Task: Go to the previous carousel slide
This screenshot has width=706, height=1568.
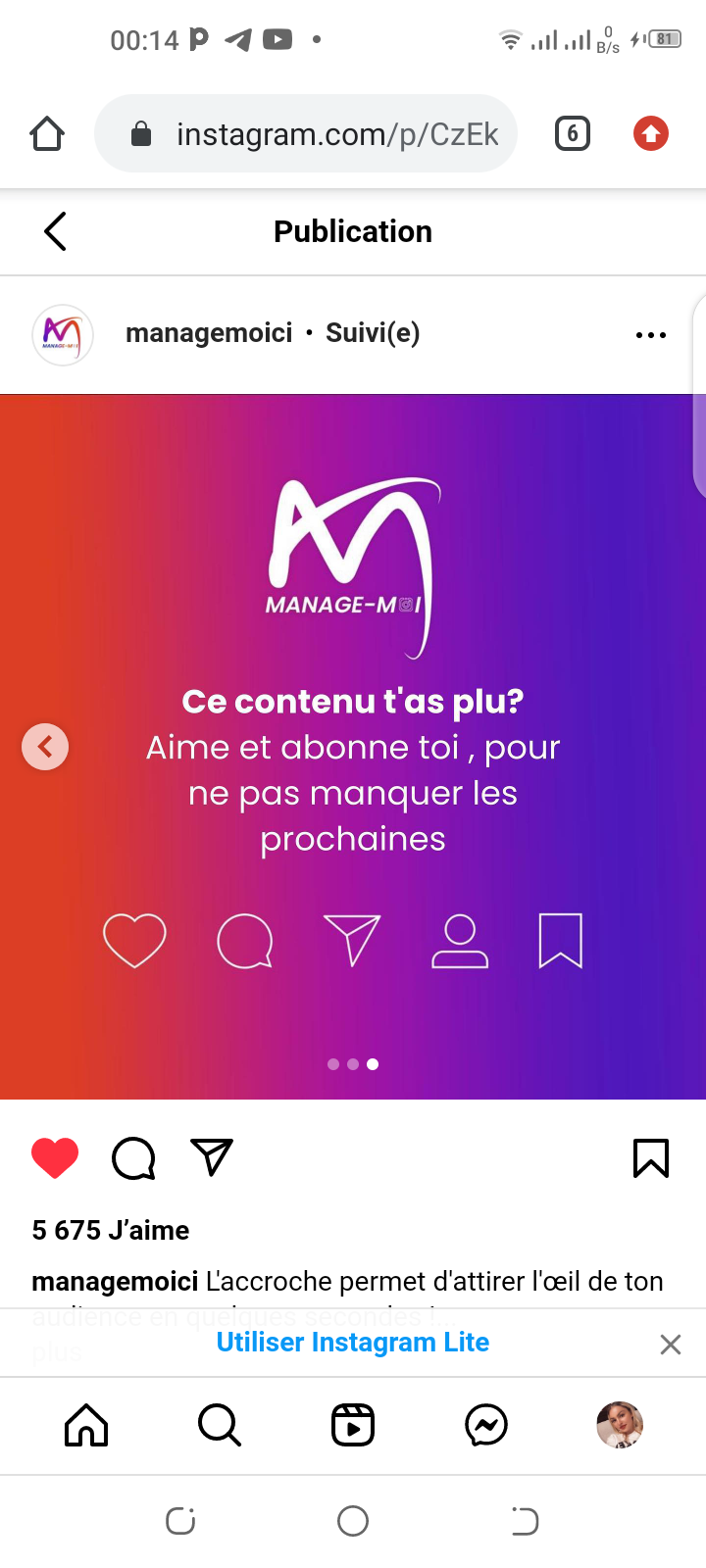Action: 45,747
